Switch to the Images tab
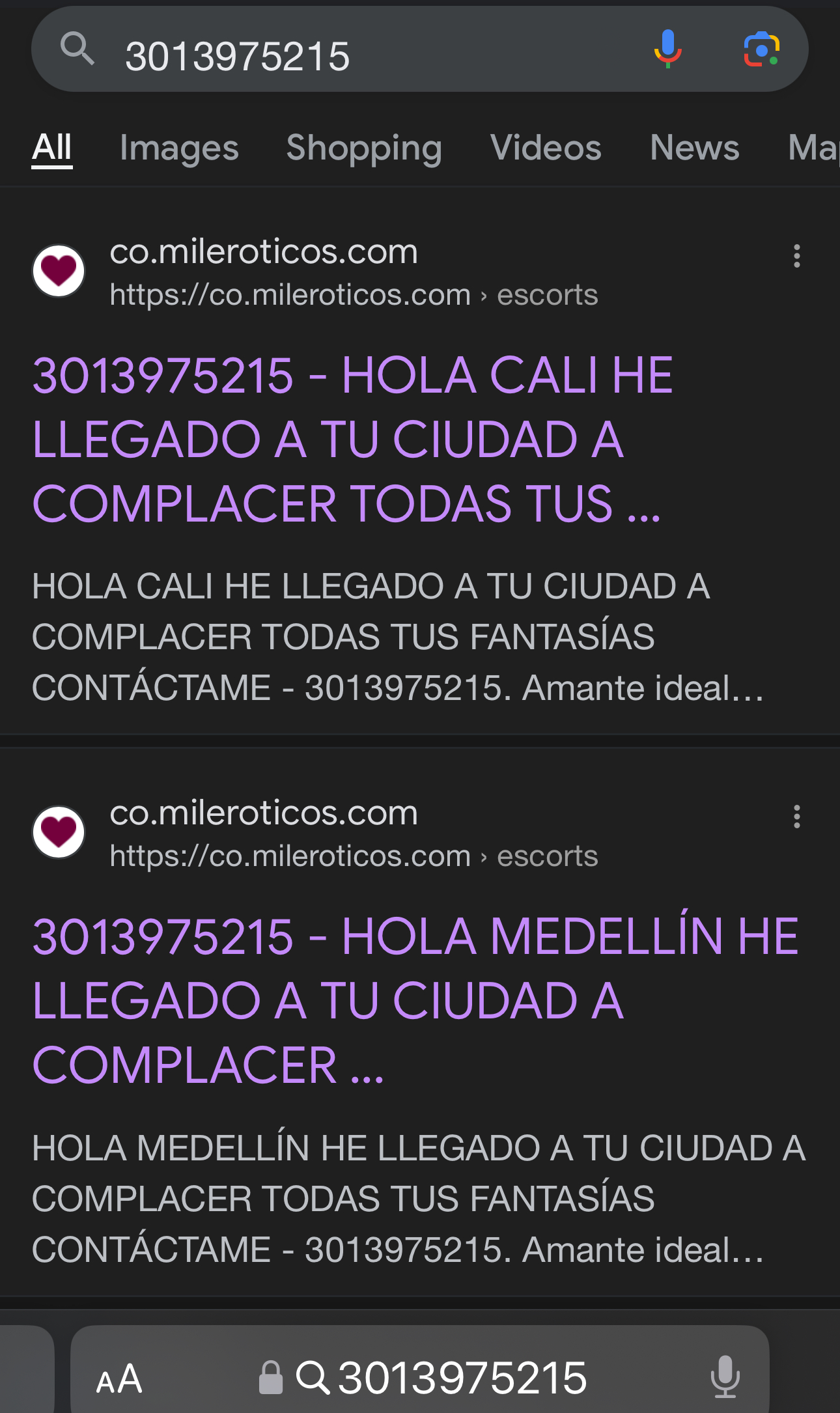This screenshot has height=1413, width=840. [179, 148]
